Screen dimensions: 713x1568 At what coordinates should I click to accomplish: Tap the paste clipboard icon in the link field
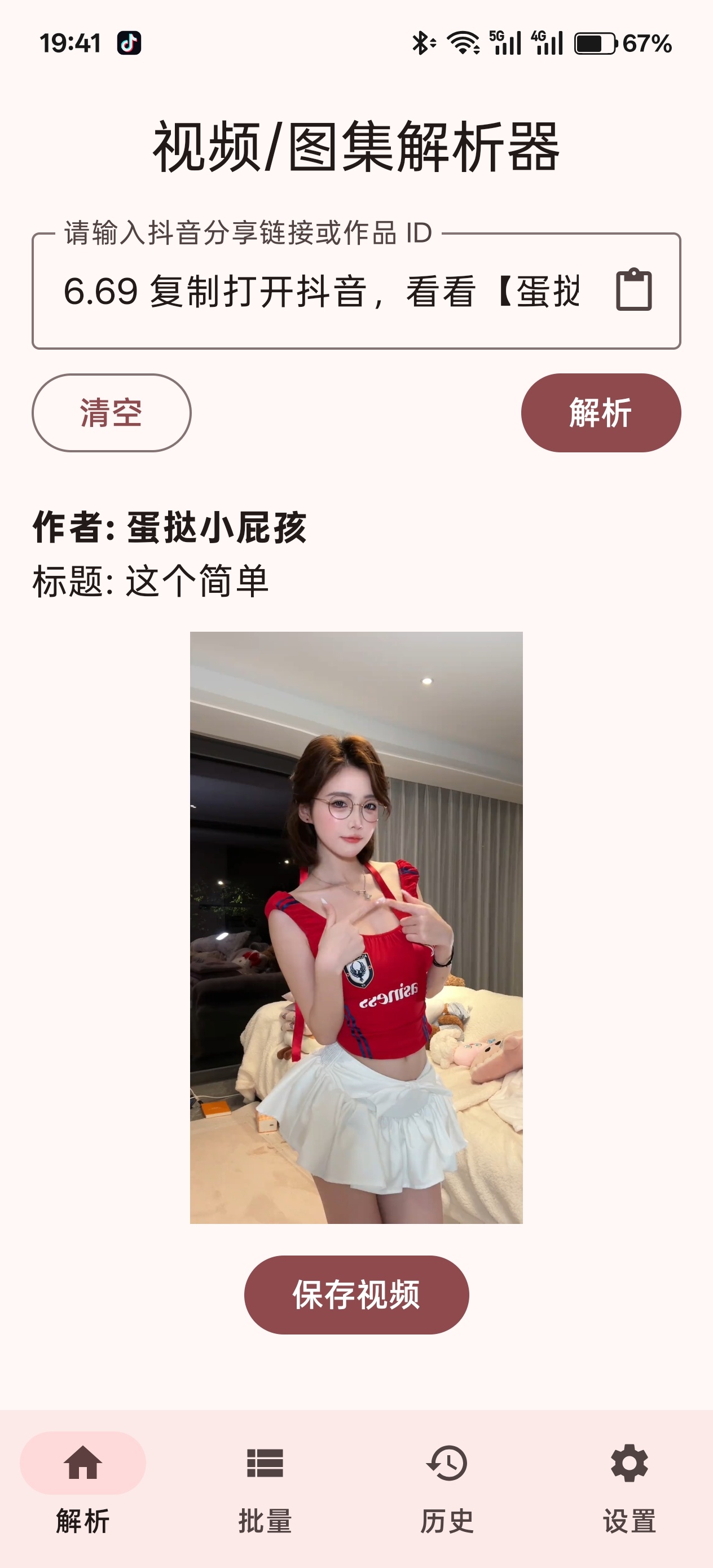[x=634, y=290]
